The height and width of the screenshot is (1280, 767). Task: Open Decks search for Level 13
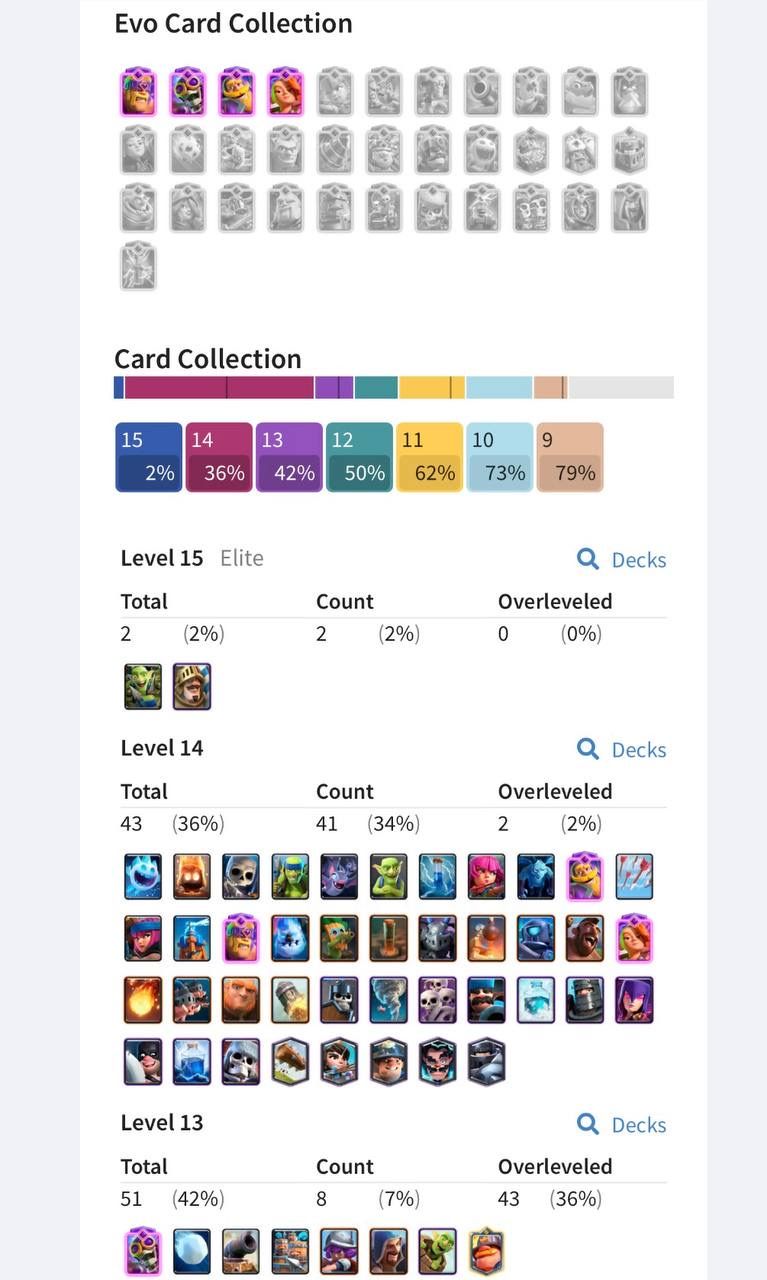pyautogui.click(x=621, y=1124)
